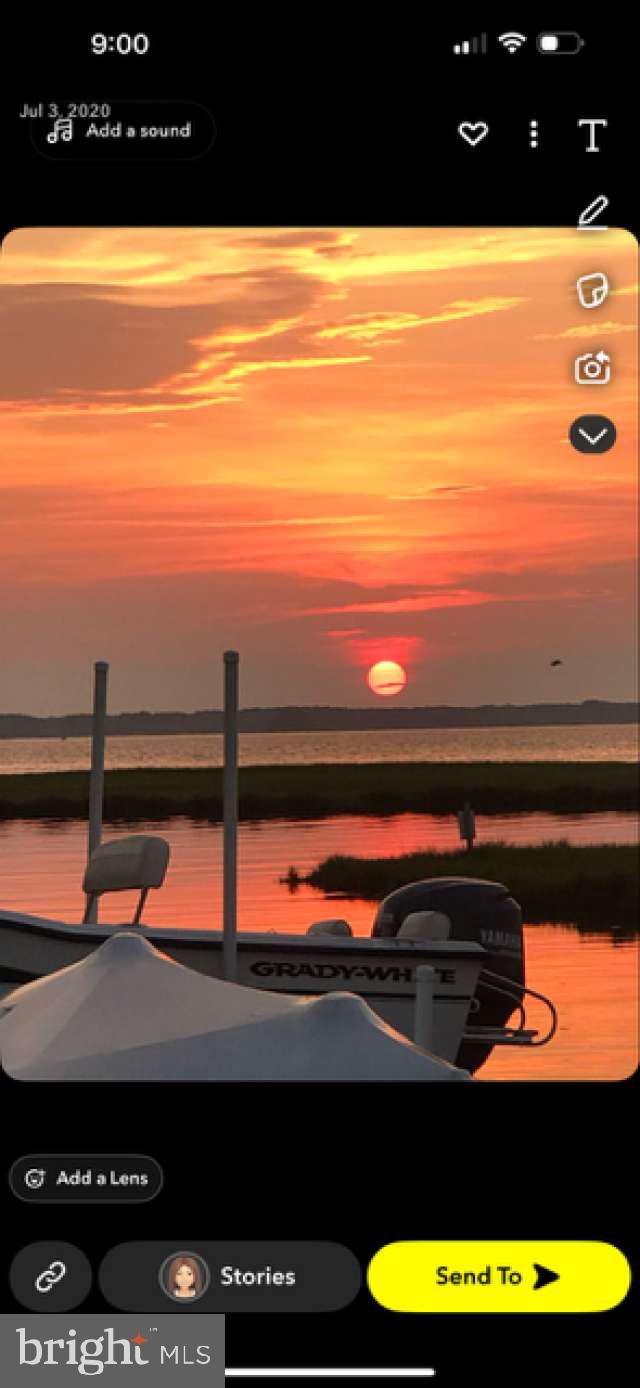Select the pencil drawing tool
640x1388 pixels.
tap(592, 213)
